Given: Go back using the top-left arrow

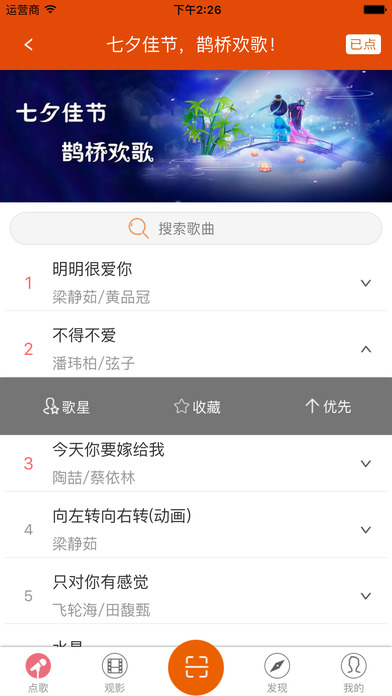Looking at the screenshot, I should point(29,45).
